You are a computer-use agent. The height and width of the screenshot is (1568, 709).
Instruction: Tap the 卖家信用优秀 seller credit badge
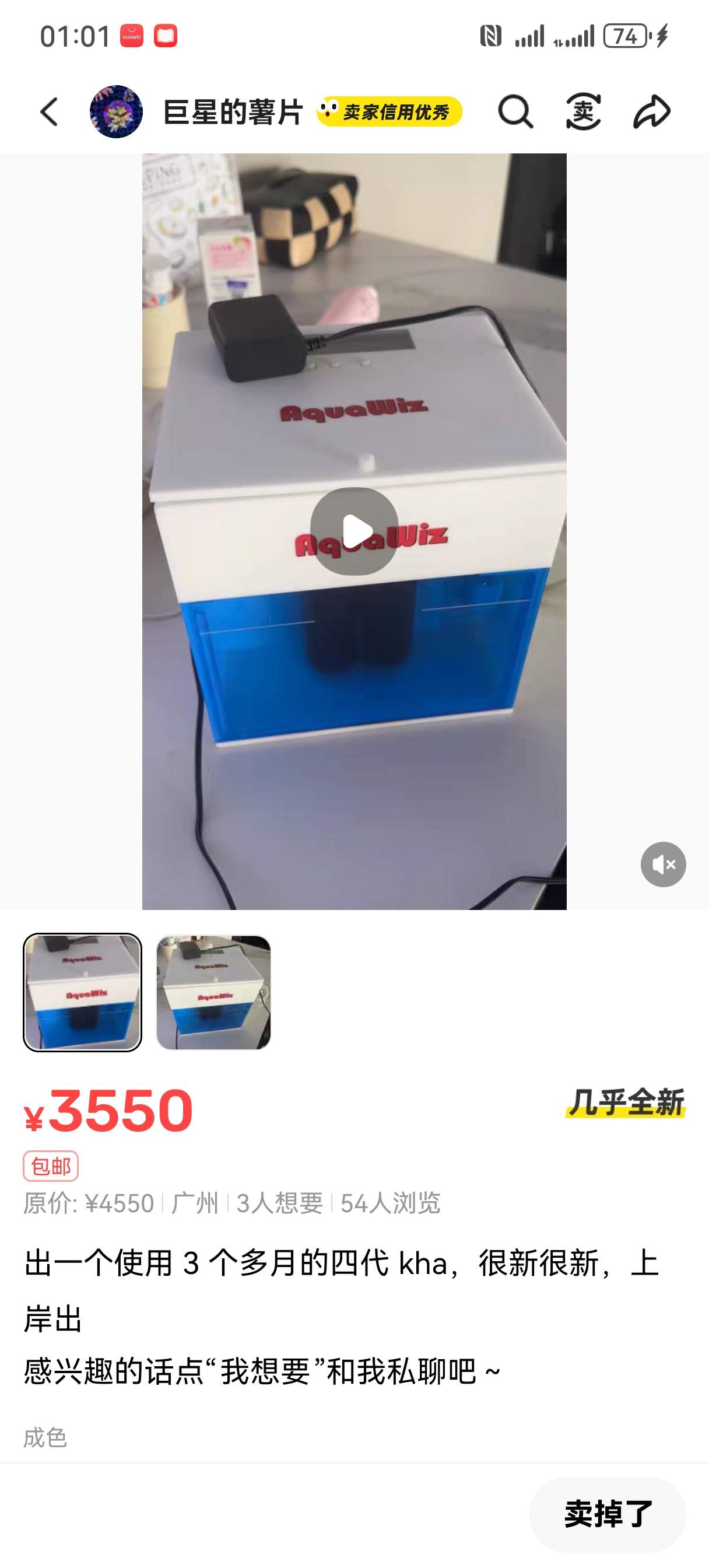click(x=389, y=112)
